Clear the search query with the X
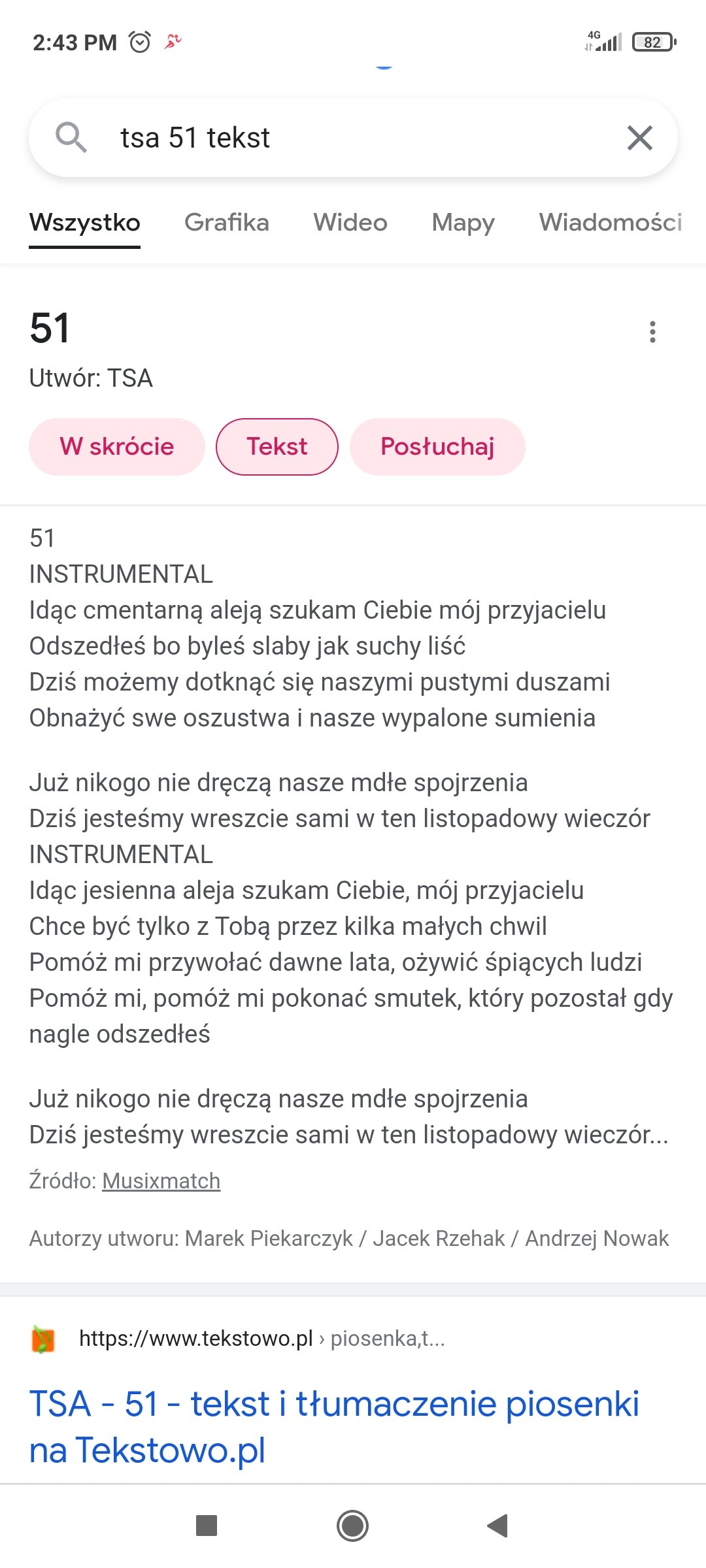 point(639,138)
